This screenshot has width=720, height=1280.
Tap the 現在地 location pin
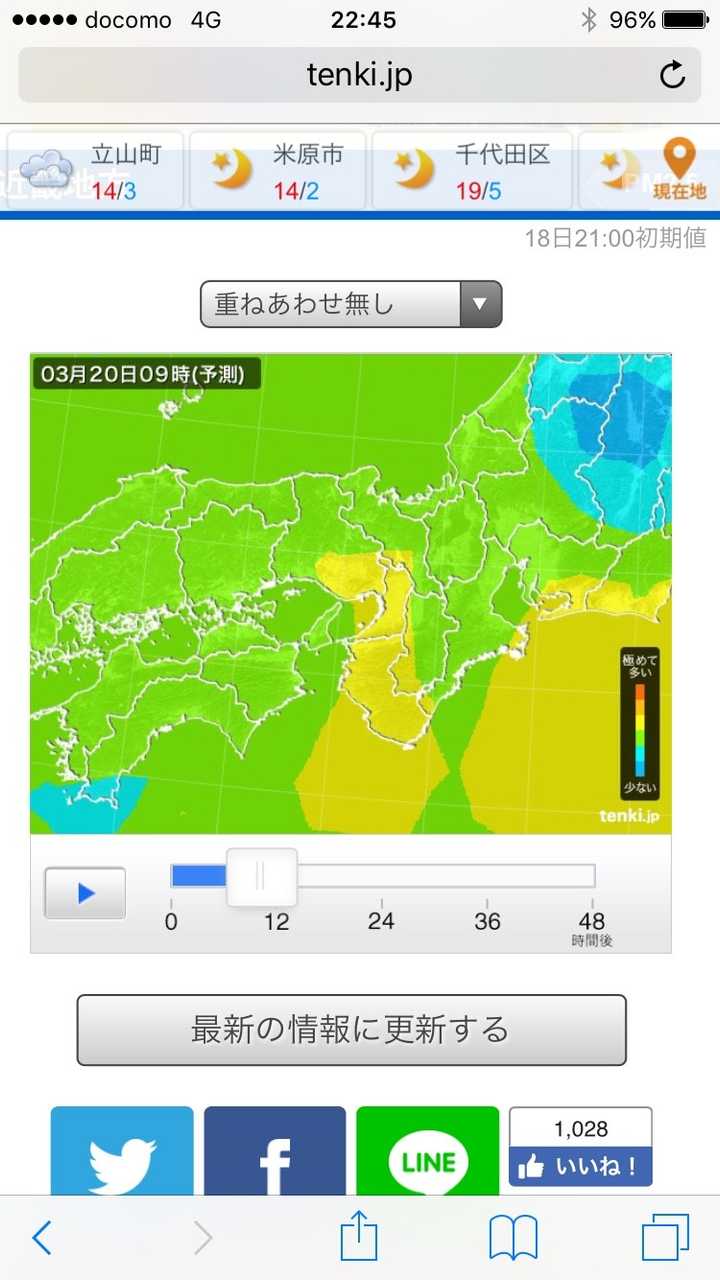680,168
